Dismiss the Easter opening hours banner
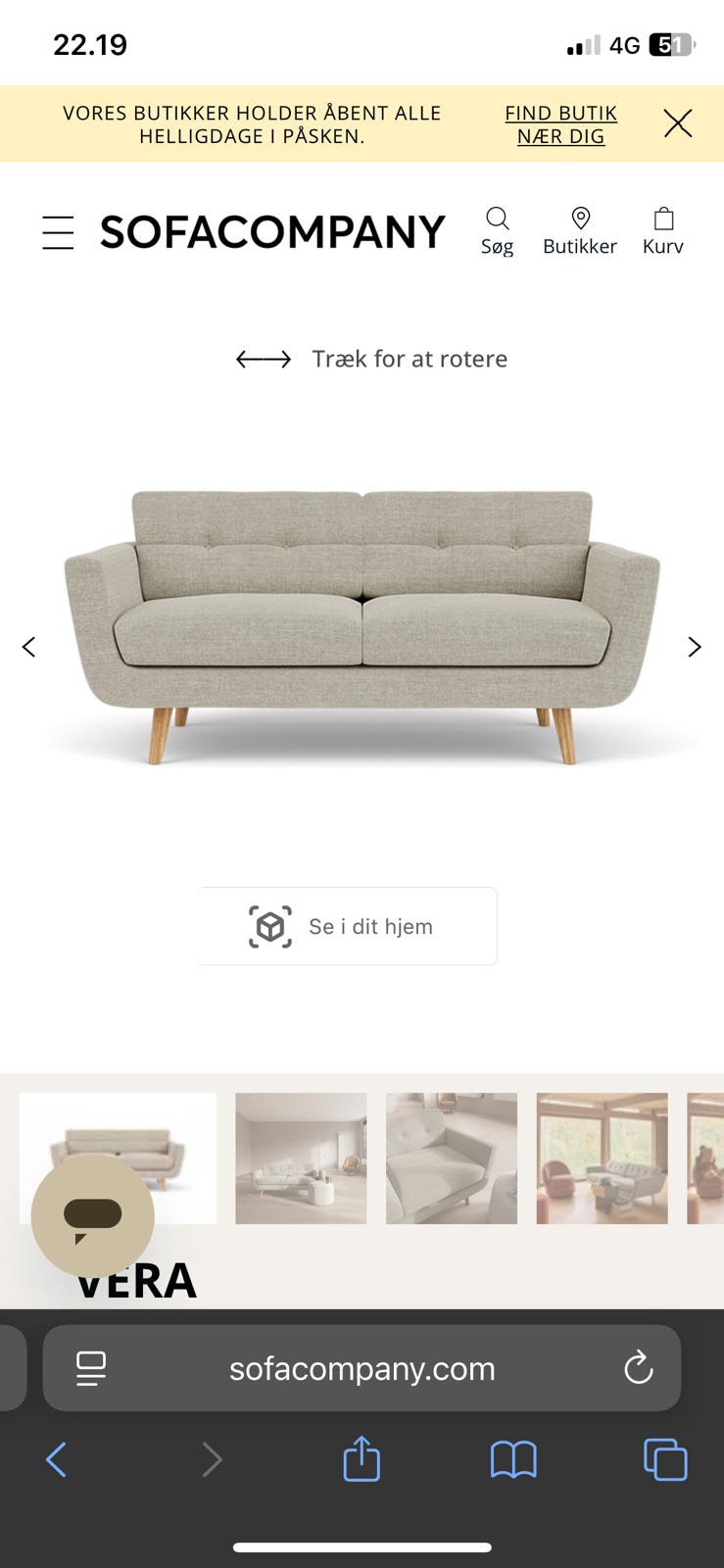Image resolution: width=724 pixels, height=1568 pixels. pos(678,123)
